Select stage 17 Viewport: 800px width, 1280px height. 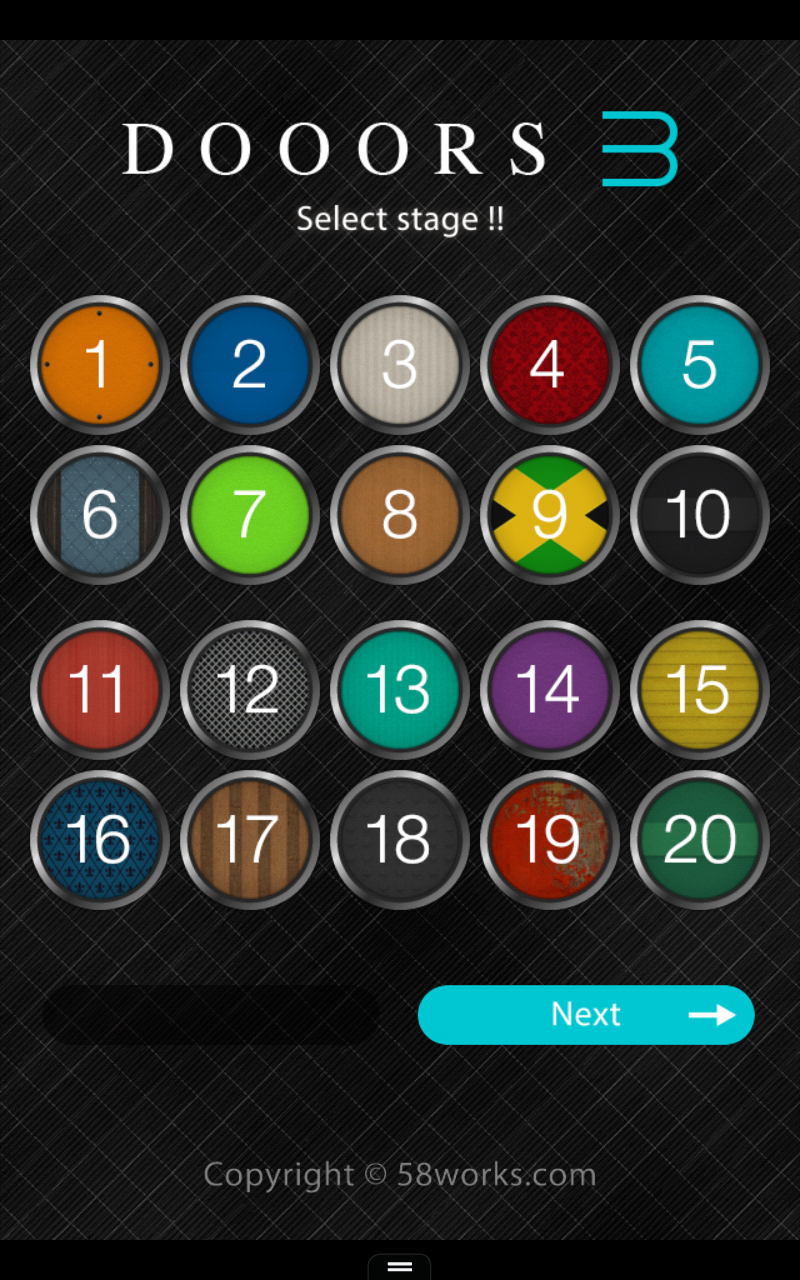250,840
